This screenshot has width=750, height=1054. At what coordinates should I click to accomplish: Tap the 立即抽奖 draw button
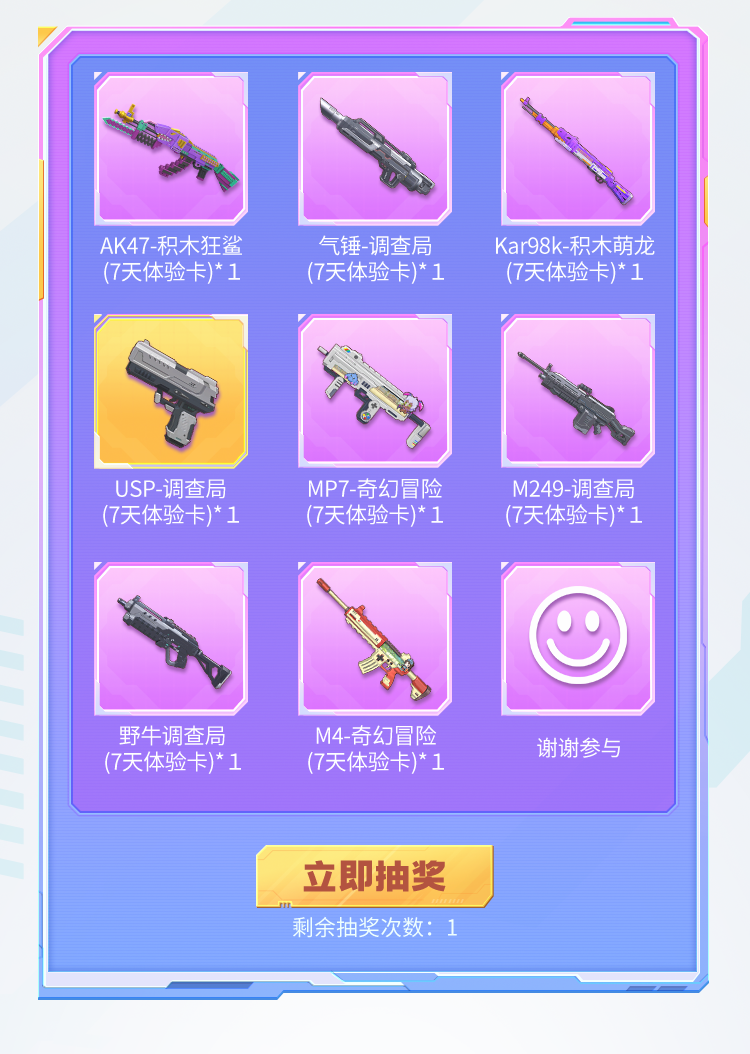point(374,876)
